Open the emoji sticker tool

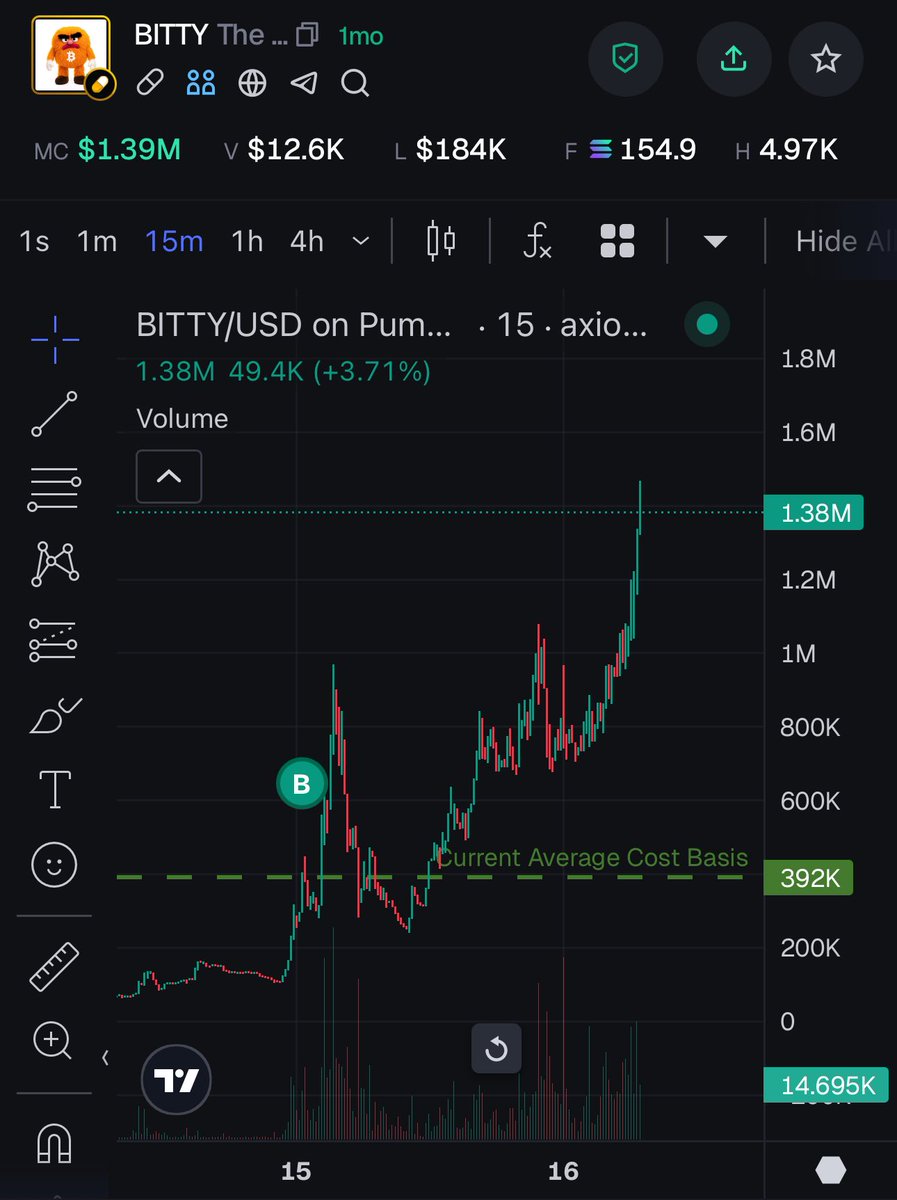pos(54,864)
